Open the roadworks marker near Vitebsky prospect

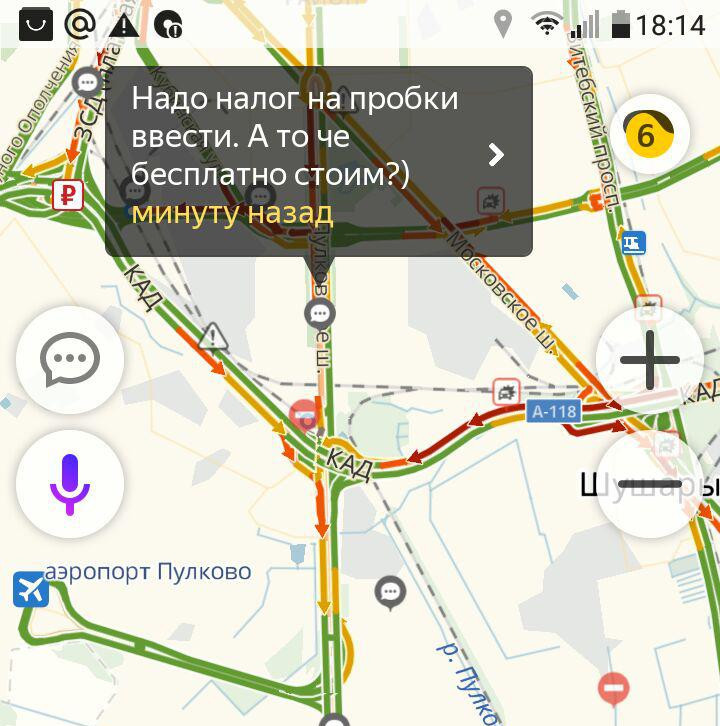(x=633, y=242)
